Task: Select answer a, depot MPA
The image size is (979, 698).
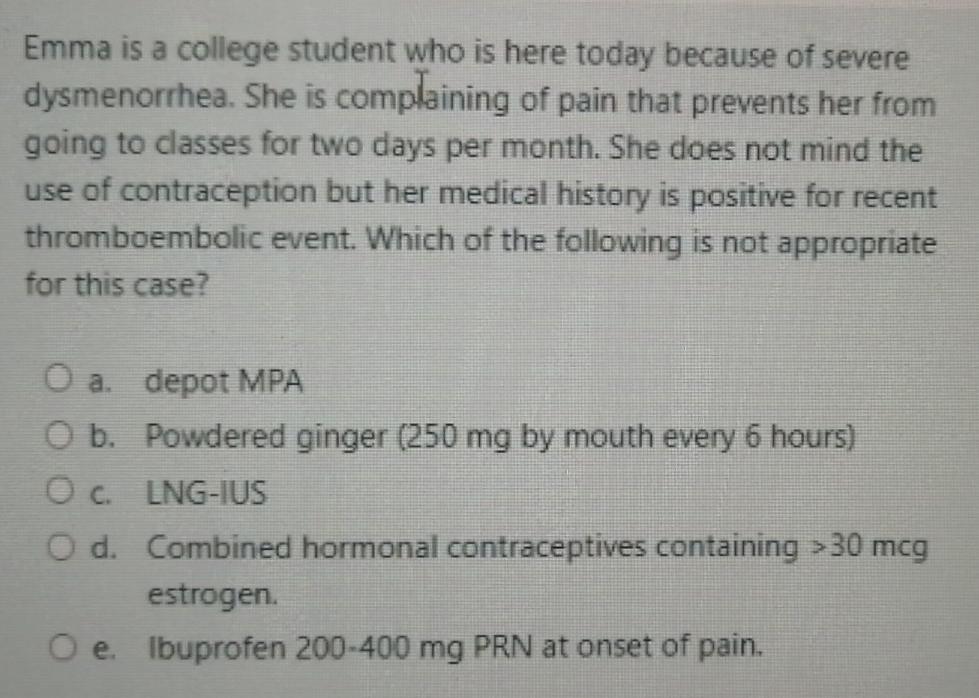Action: coord(59,380)
